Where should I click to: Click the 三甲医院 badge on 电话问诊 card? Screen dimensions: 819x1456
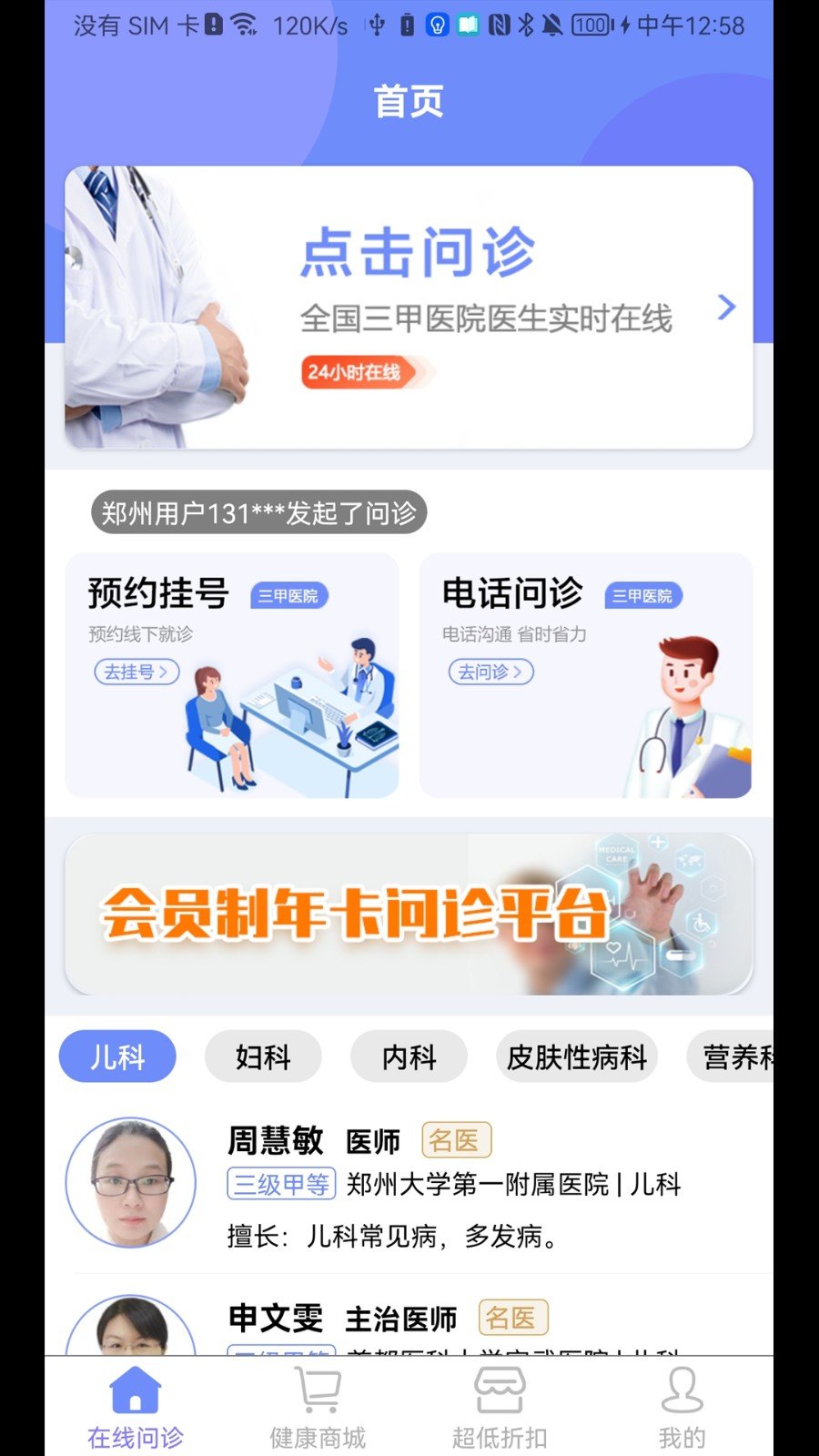tap(642, 596)
